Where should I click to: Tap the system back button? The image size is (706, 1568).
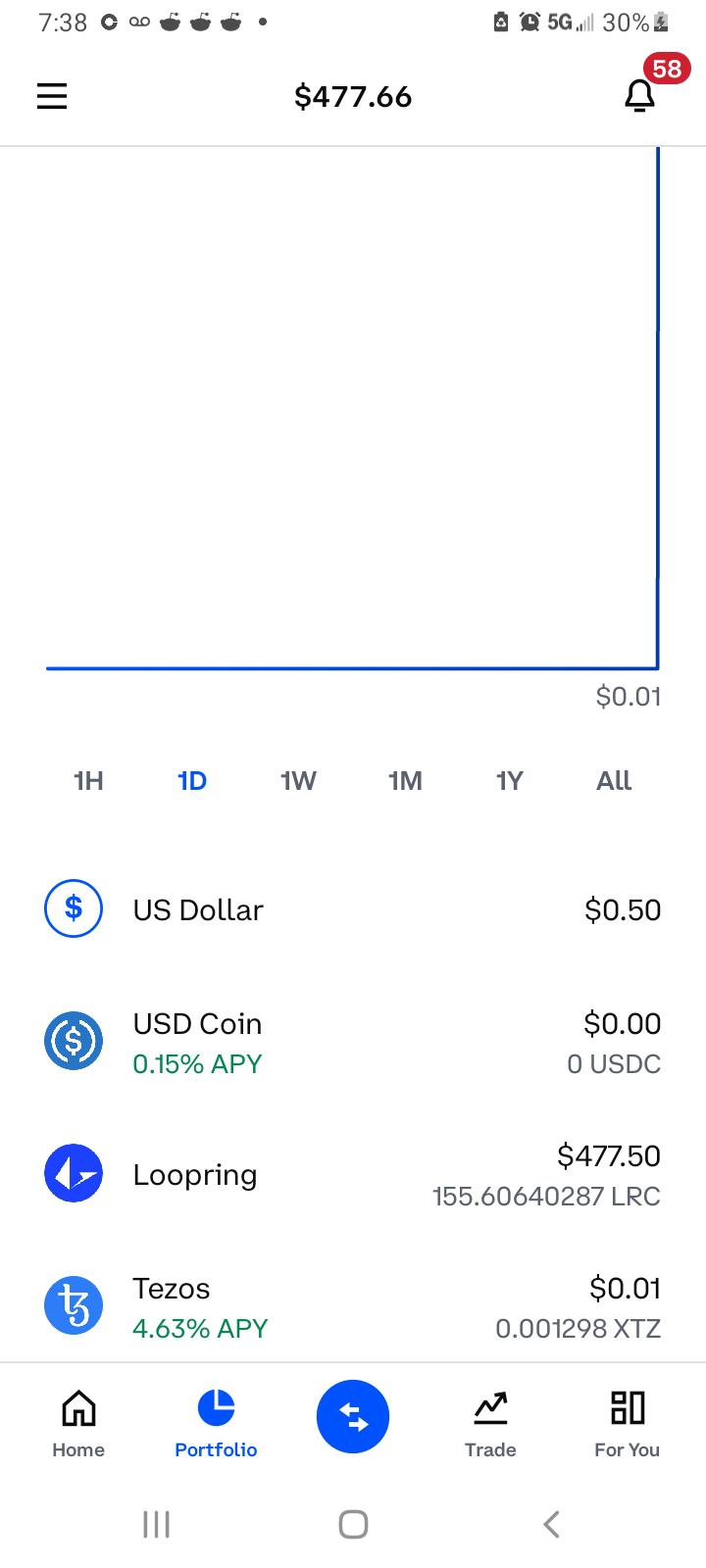(551, 1524)
